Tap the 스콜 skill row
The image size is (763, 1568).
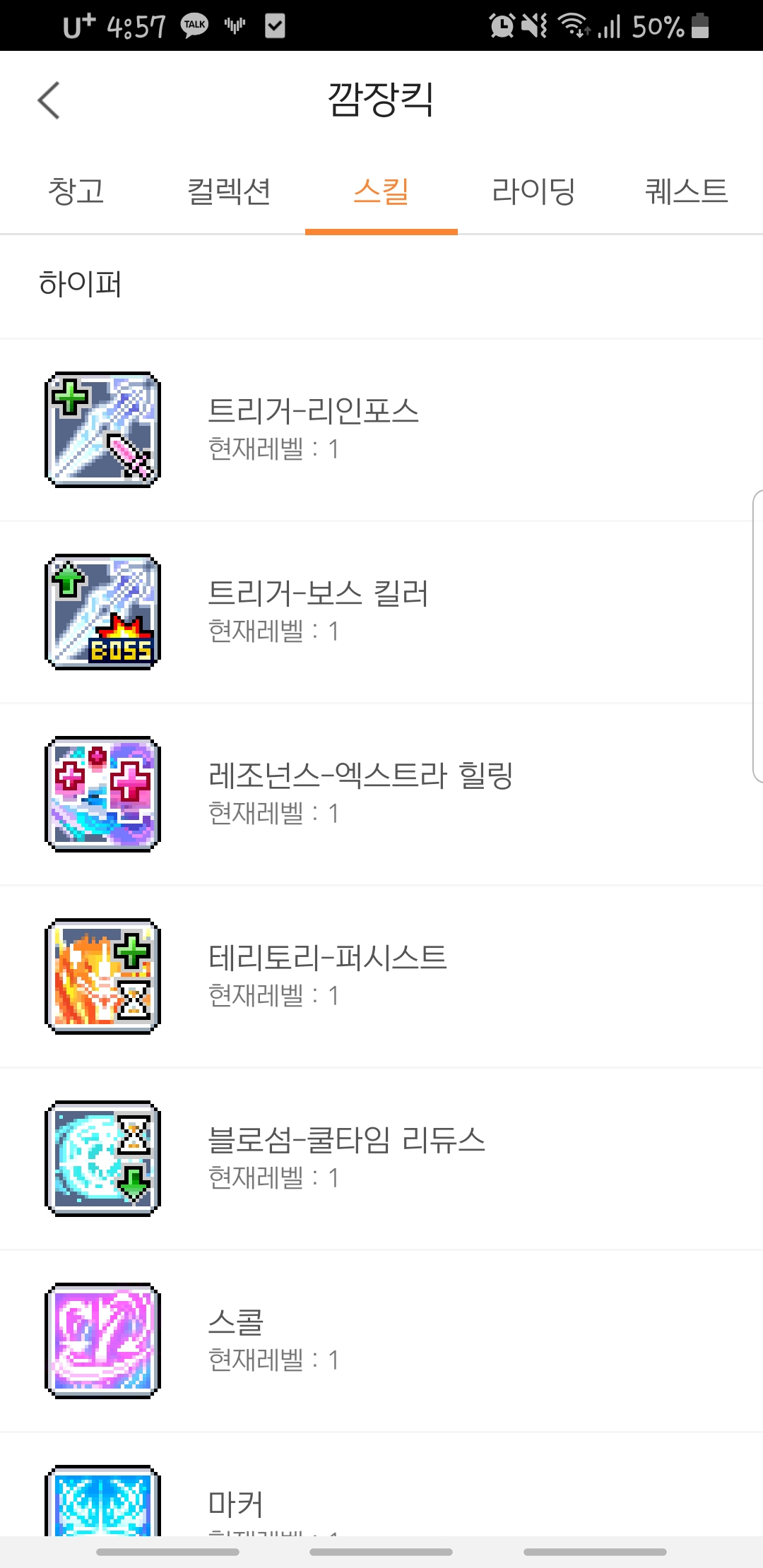coord(381,1341)
